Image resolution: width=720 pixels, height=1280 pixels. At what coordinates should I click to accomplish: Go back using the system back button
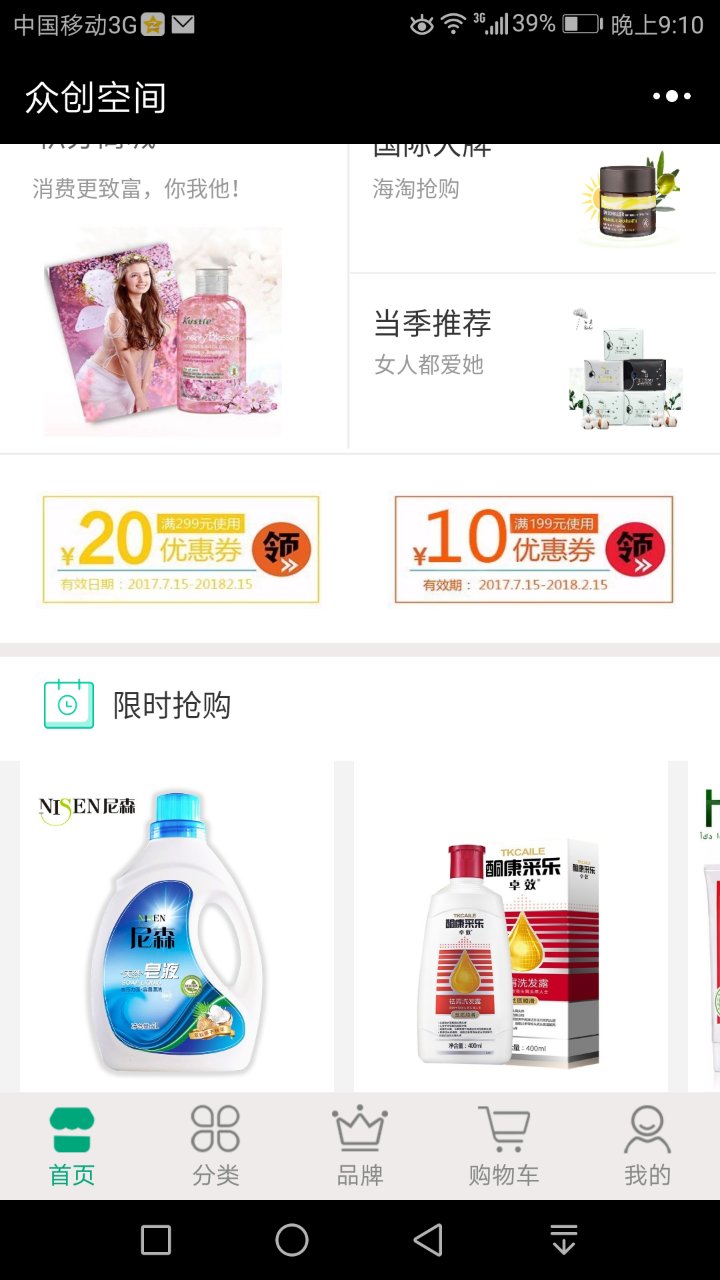coord(428,1240)
